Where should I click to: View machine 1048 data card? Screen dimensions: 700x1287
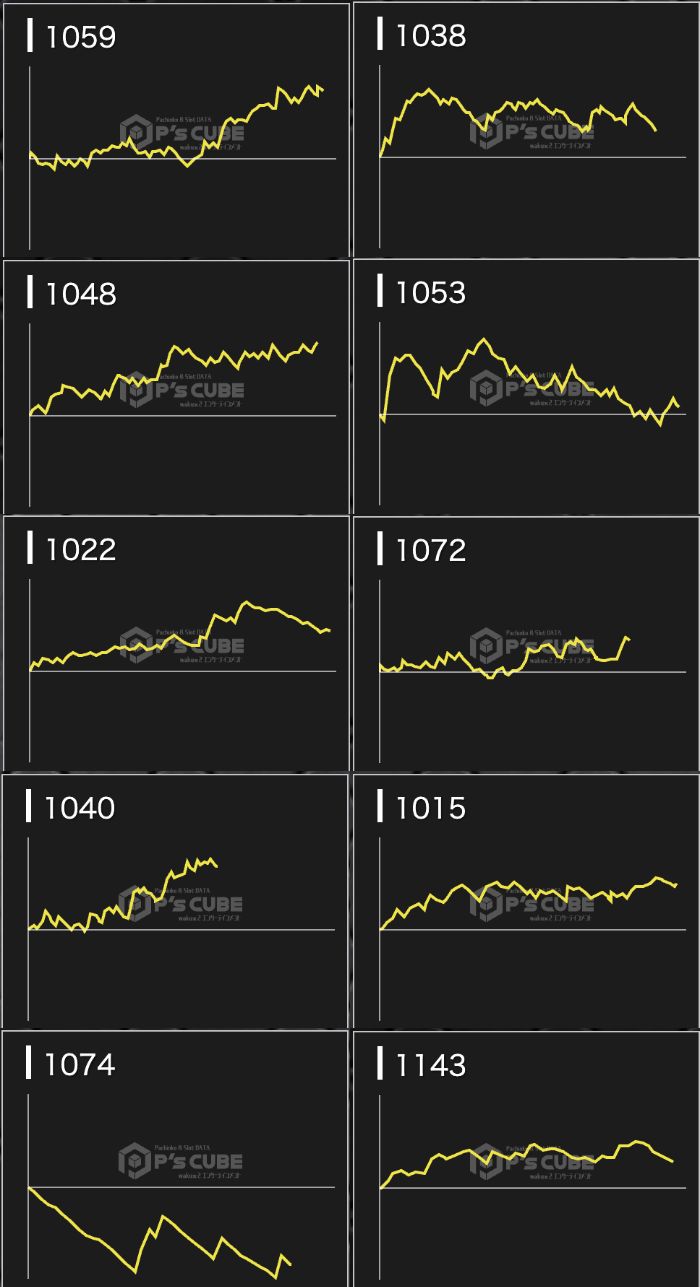click(176, 387)
